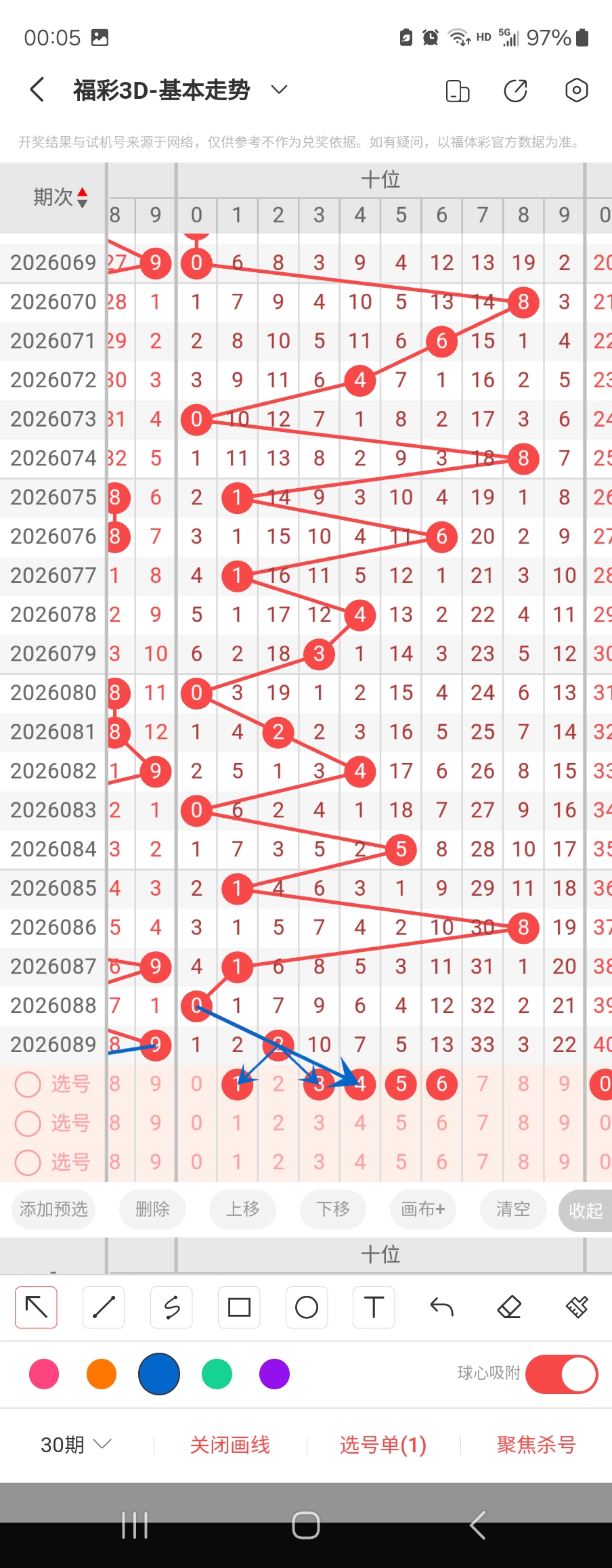Screen dimensions: 612x1568
Task: Pick the green color swatch
Action: click(x=217, y=1374)
